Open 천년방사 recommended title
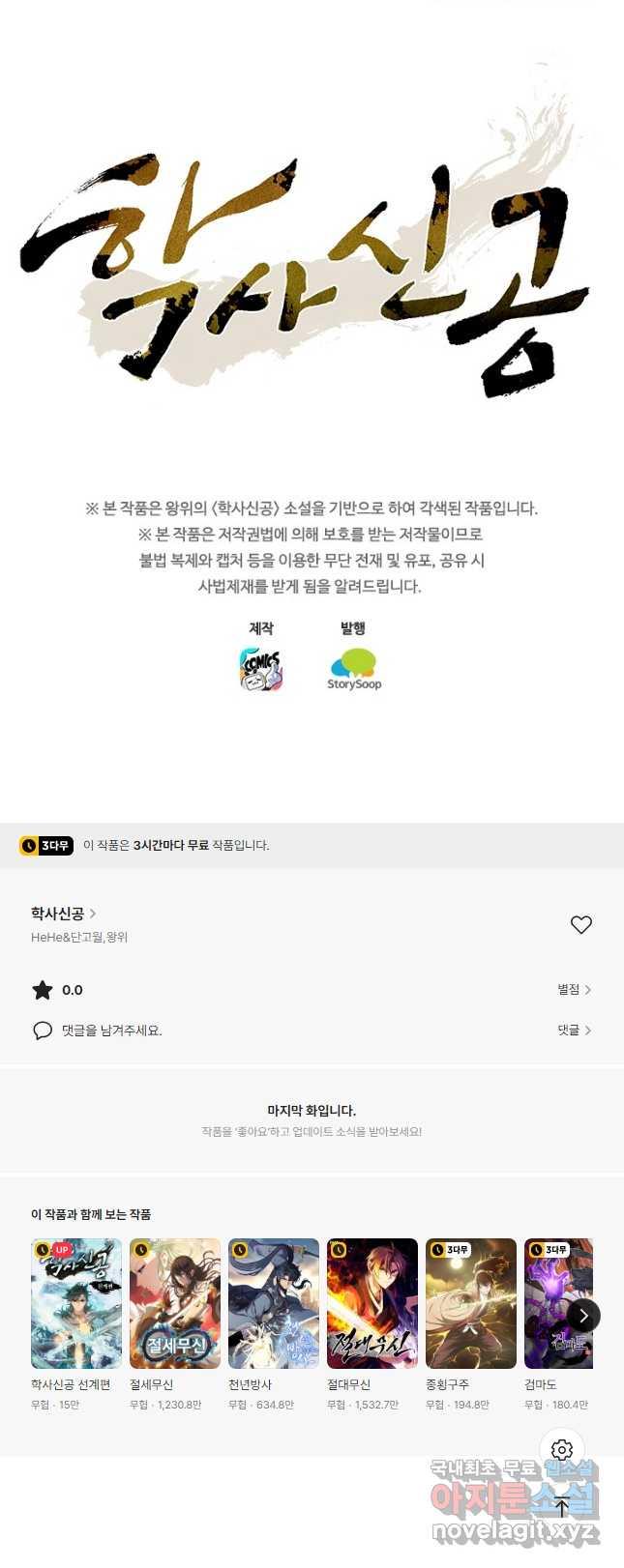Viewport: 624px width, 1568px height. [274, 1303]
